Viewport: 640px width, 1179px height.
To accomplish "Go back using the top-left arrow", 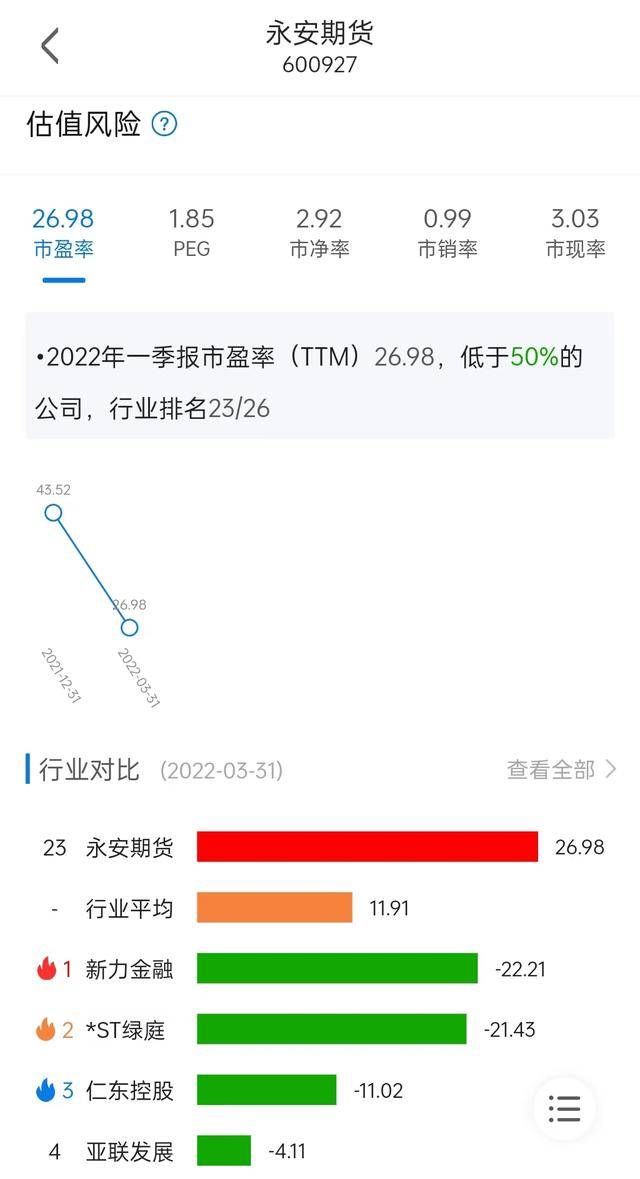I will tap(50, 46).
